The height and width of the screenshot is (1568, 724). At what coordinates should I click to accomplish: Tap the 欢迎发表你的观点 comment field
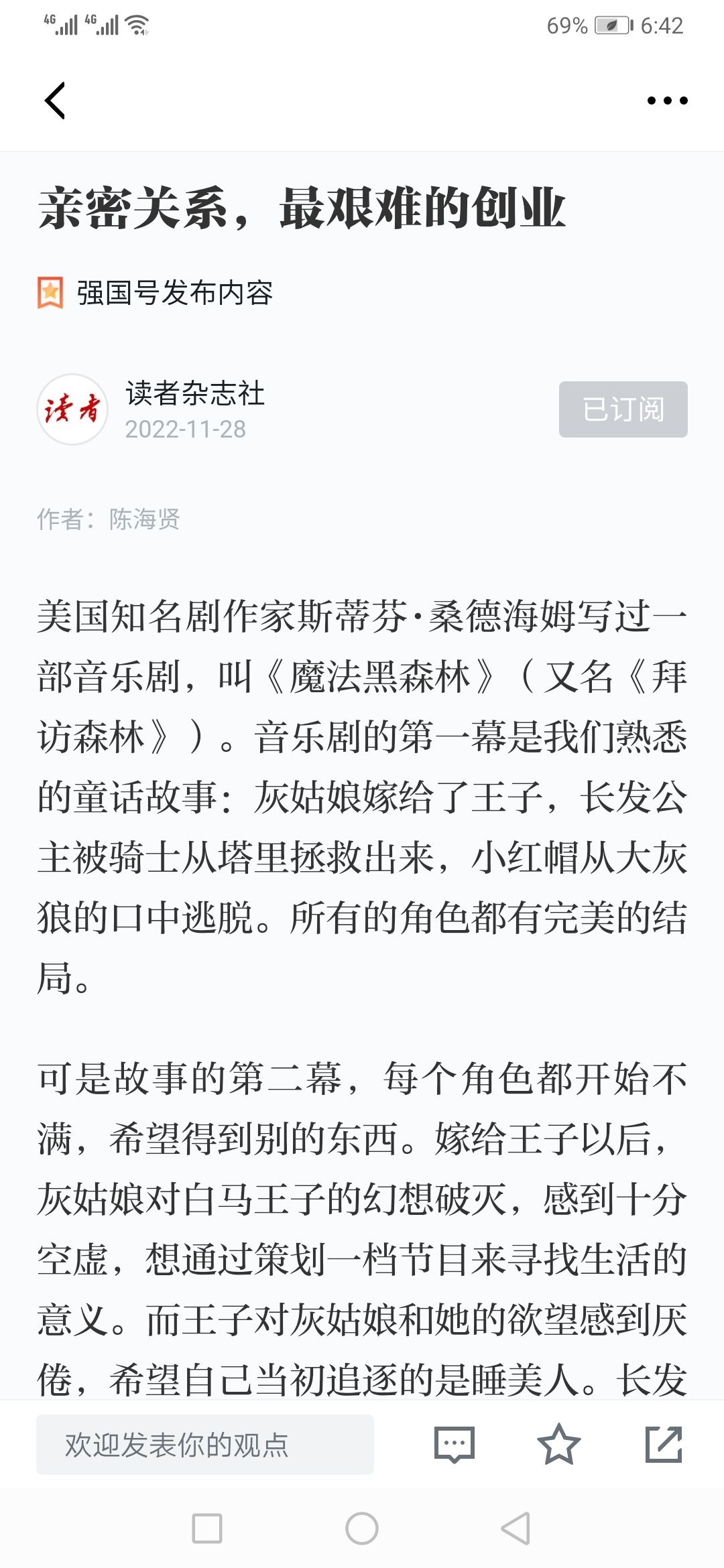pyautogui.click(x=205, y=1445)
